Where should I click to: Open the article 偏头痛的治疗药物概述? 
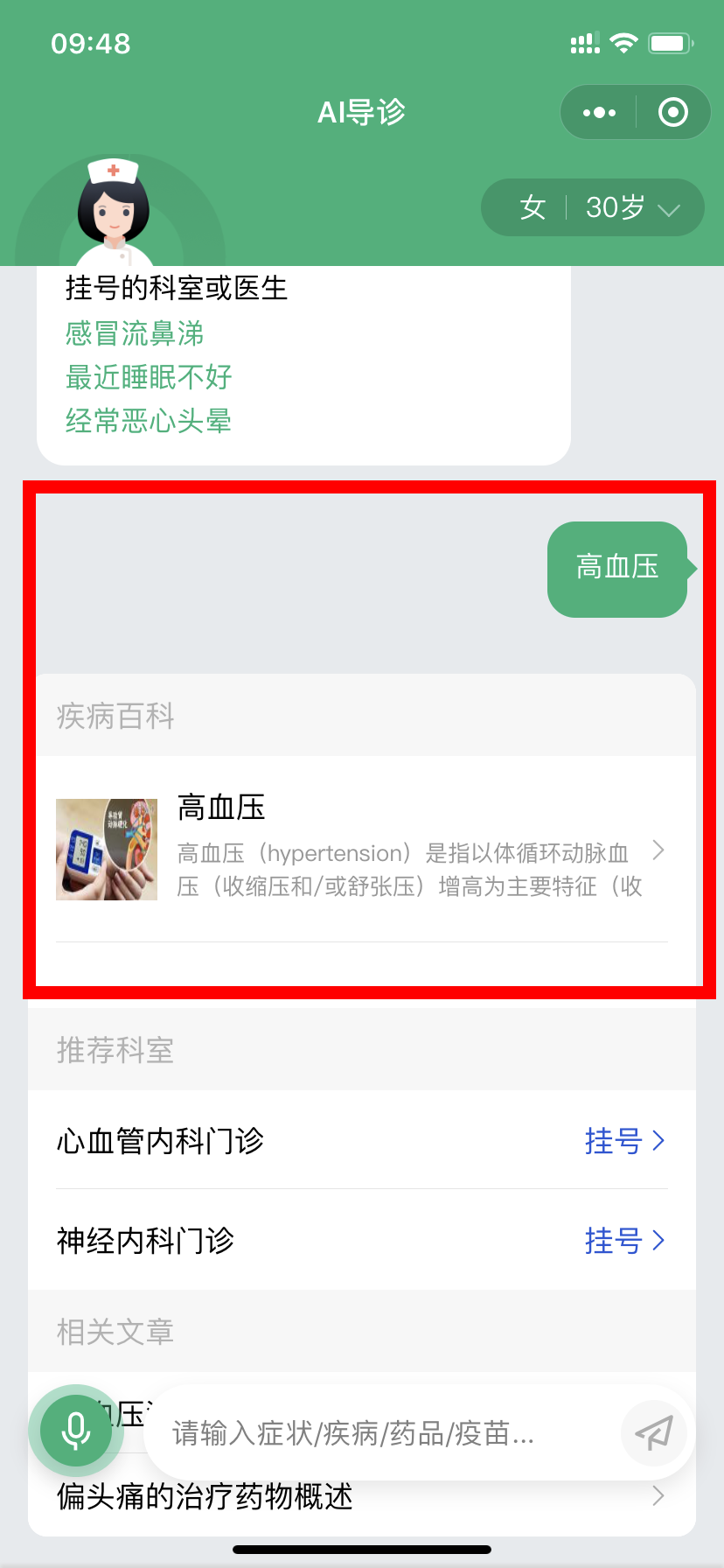click(x=362, y=1496)
